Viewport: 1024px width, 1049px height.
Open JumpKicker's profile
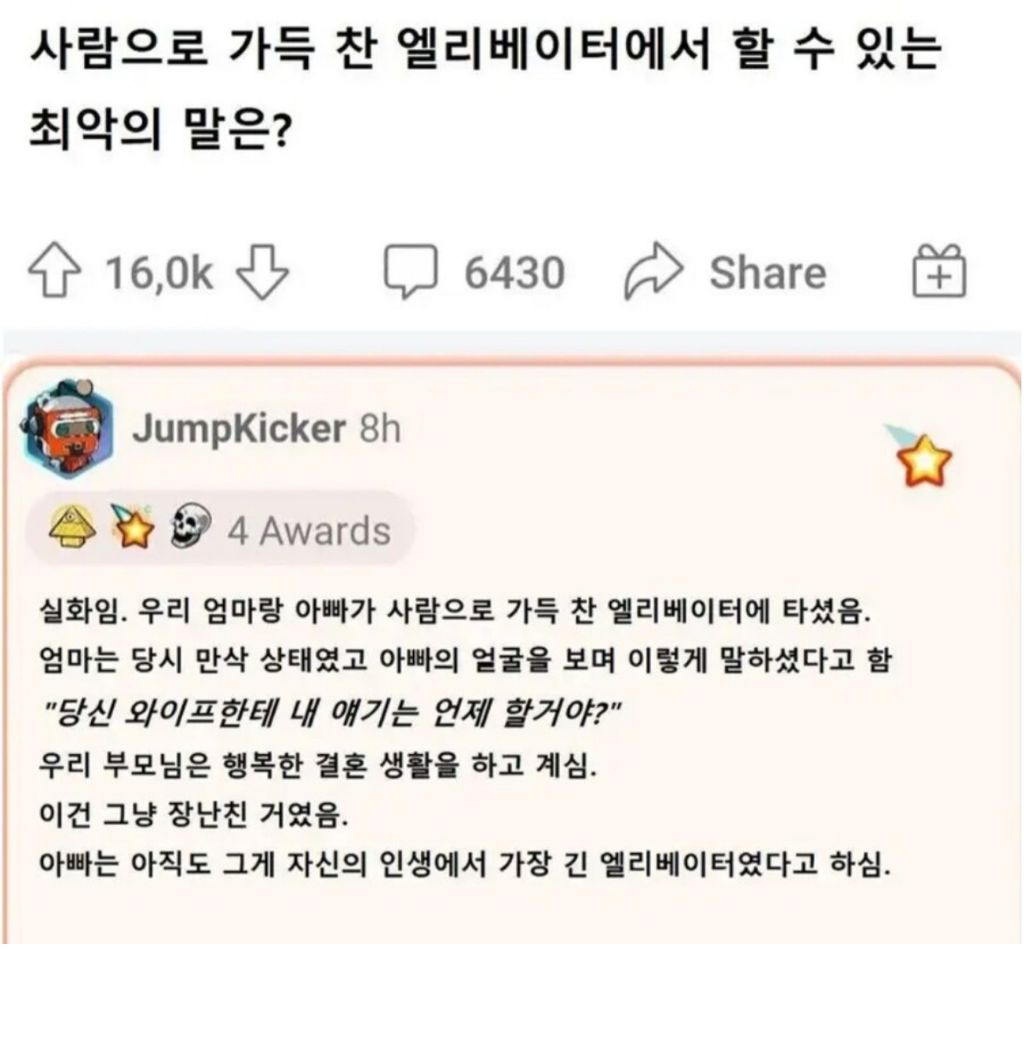pyautogui.click(x=239, y=428)
